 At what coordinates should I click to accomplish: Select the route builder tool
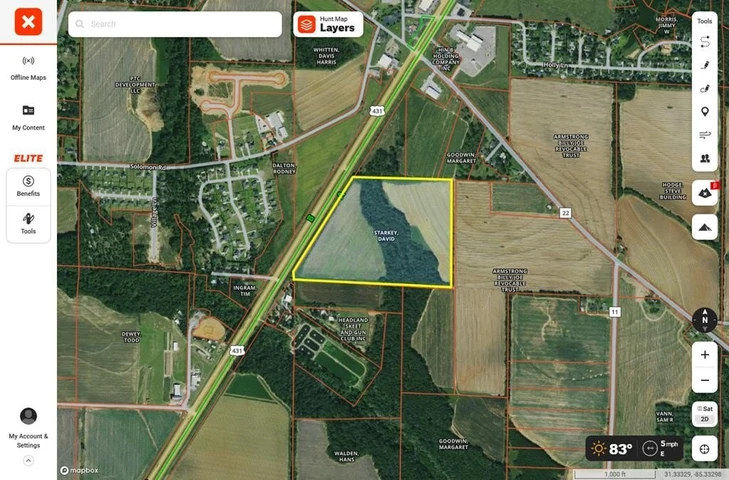tap(705, 42)
